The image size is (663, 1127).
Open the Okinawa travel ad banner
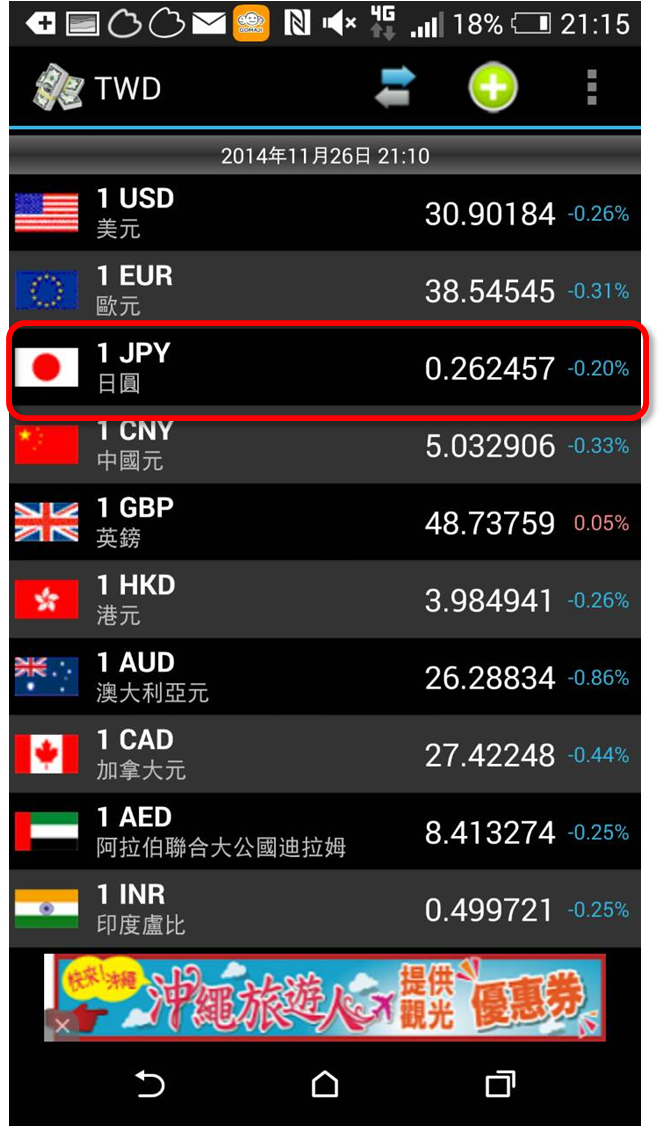pyautogui.click(x=325, y=998)
